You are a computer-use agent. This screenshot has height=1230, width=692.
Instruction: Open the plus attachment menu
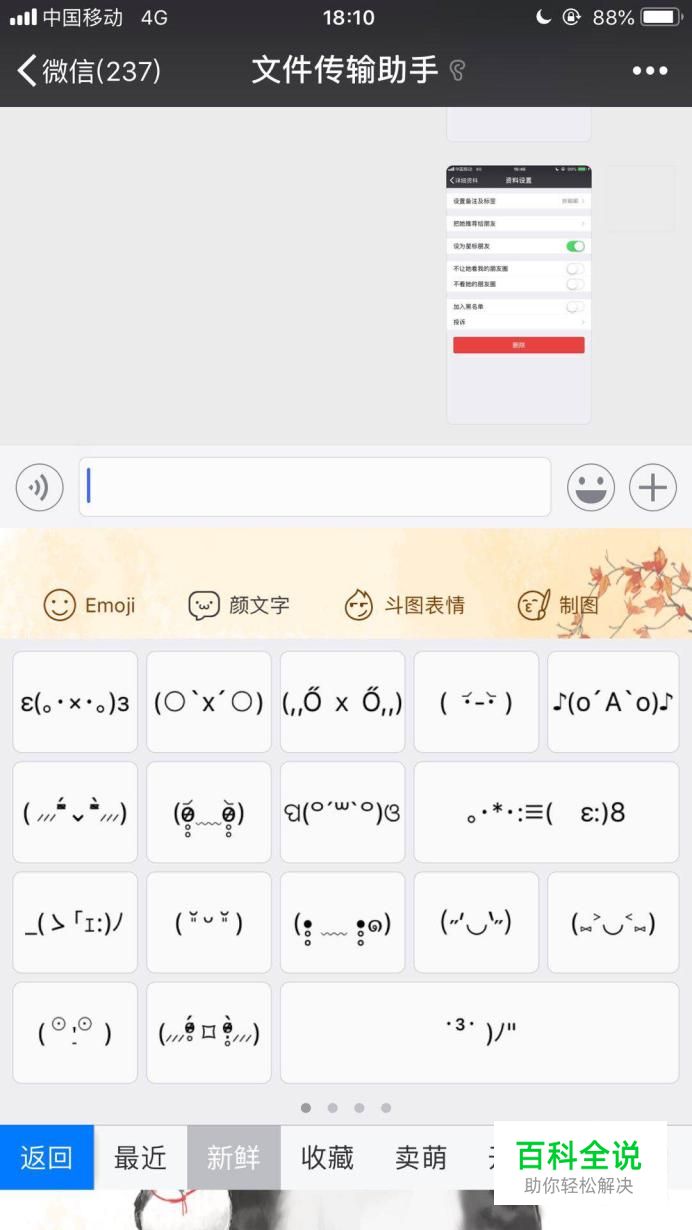653,487
